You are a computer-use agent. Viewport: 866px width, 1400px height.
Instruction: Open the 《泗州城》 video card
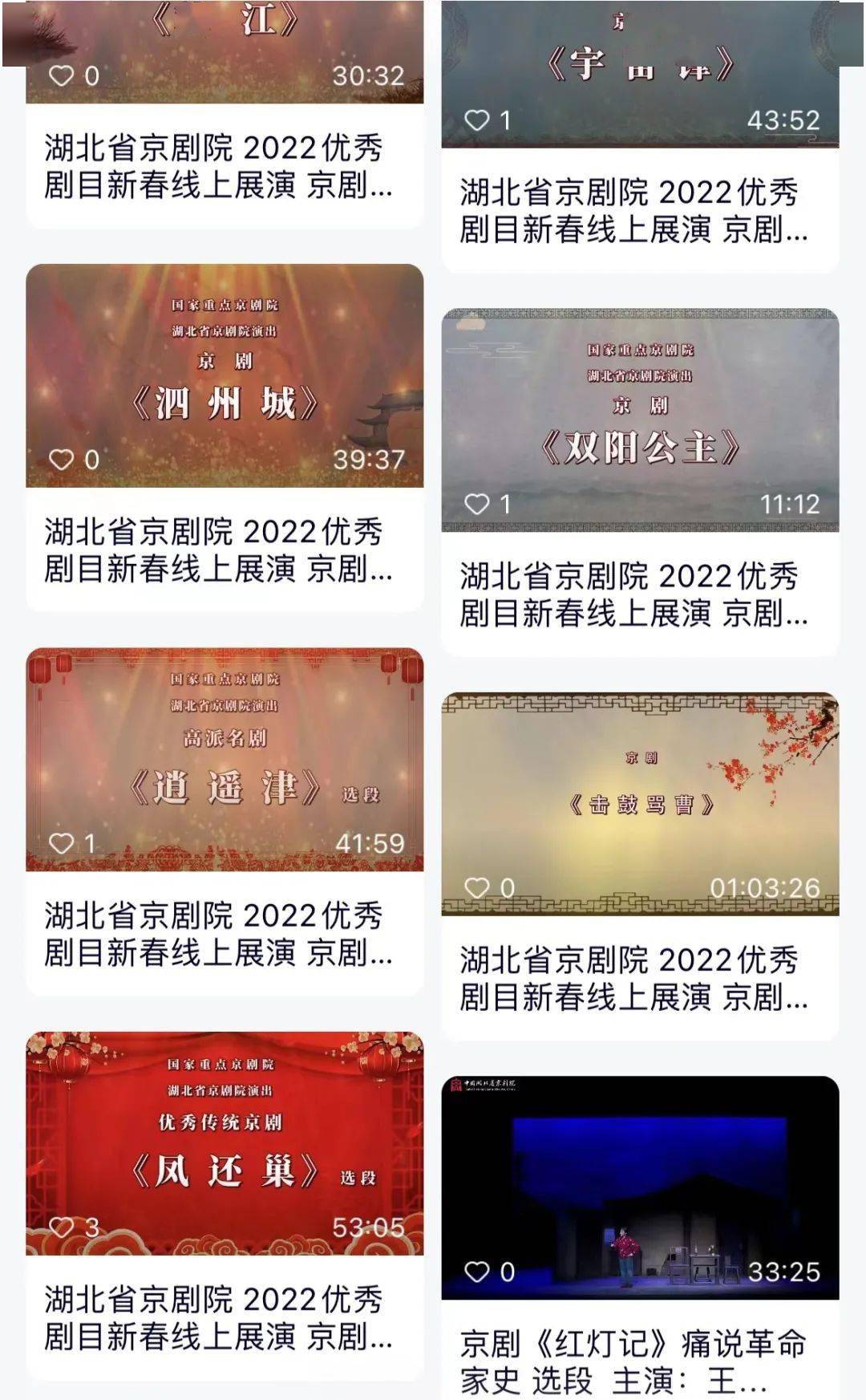pos(225,437)
